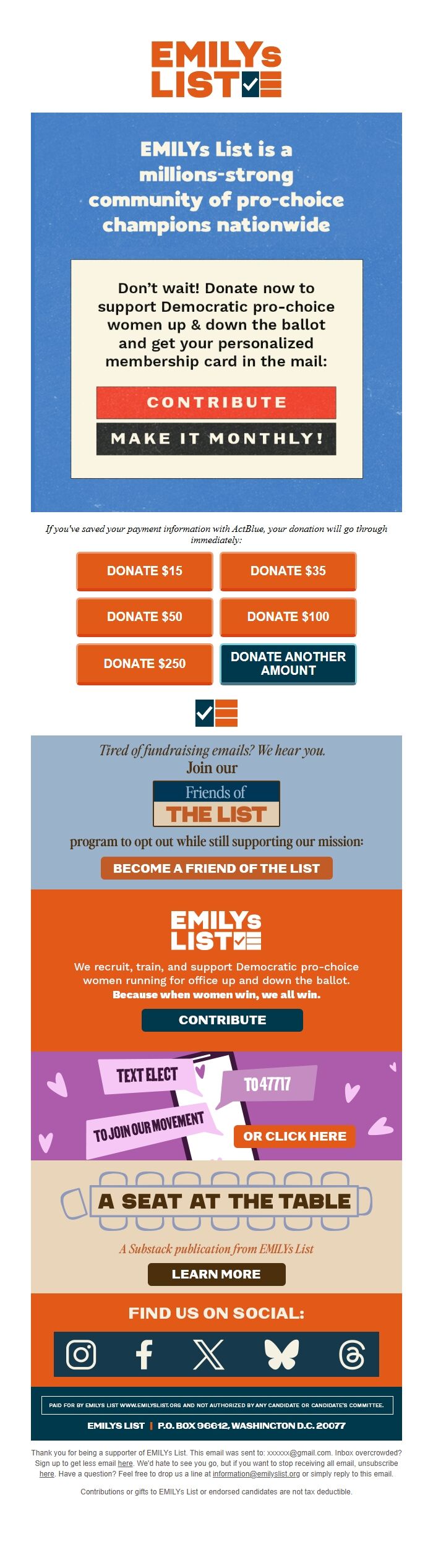The height and width of the screenshot is (1568, 433).
Task: Open the Bluesky butterfly icon
Action: [x=281, y=1355]
